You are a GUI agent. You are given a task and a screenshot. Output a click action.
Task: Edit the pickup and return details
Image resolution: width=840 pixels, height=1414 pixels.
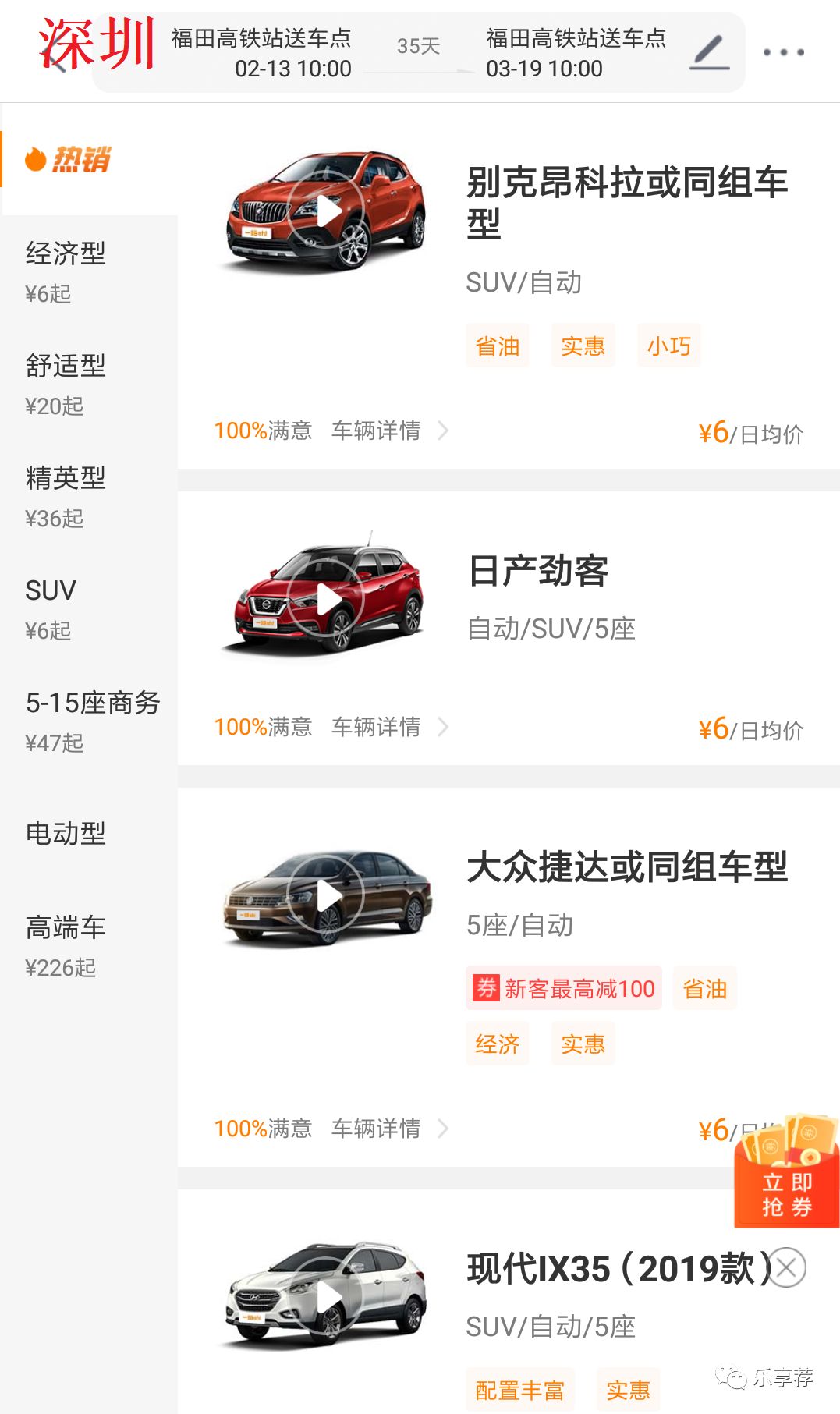click(x=709, y=52)
